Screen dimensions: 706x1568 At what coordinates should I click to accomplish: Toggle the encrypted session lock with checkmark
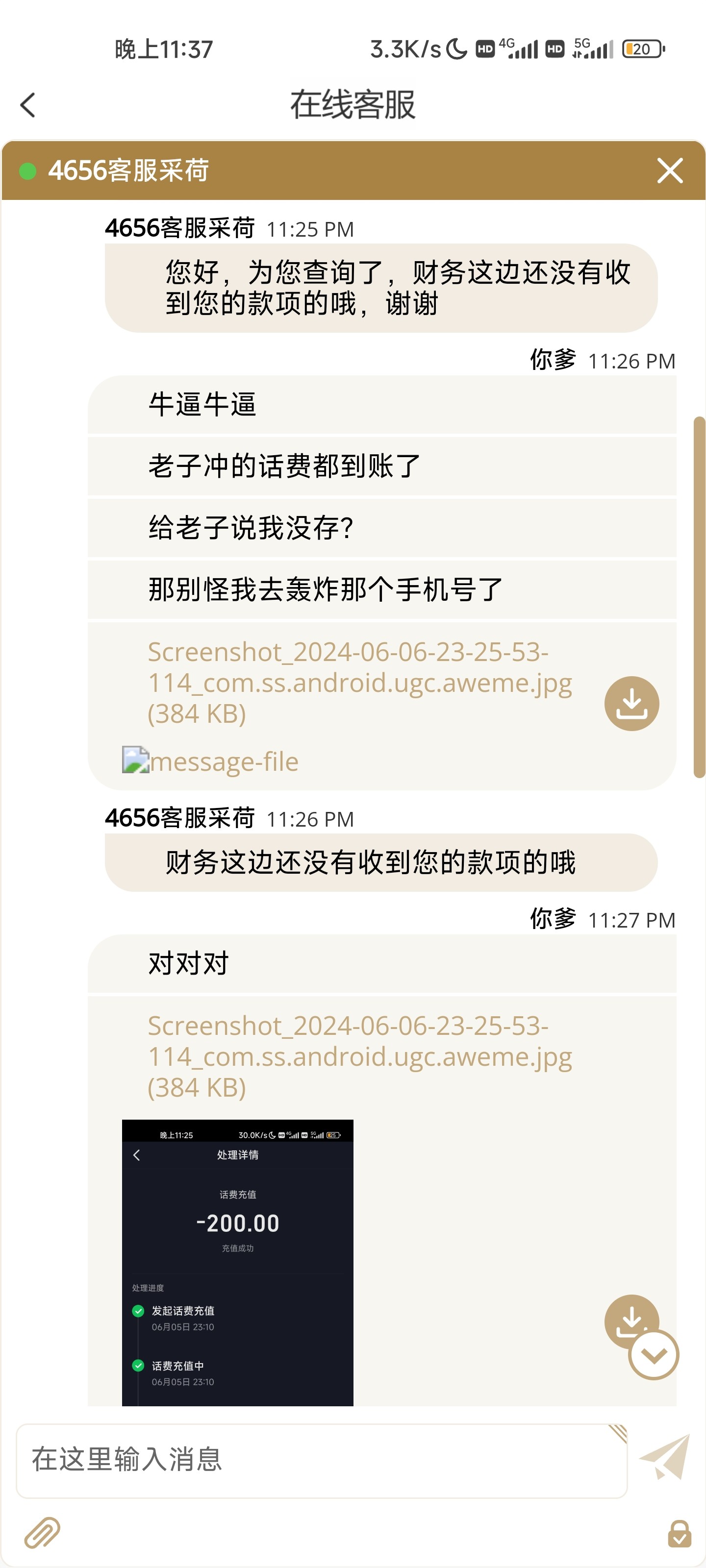tap(679, 1535)
